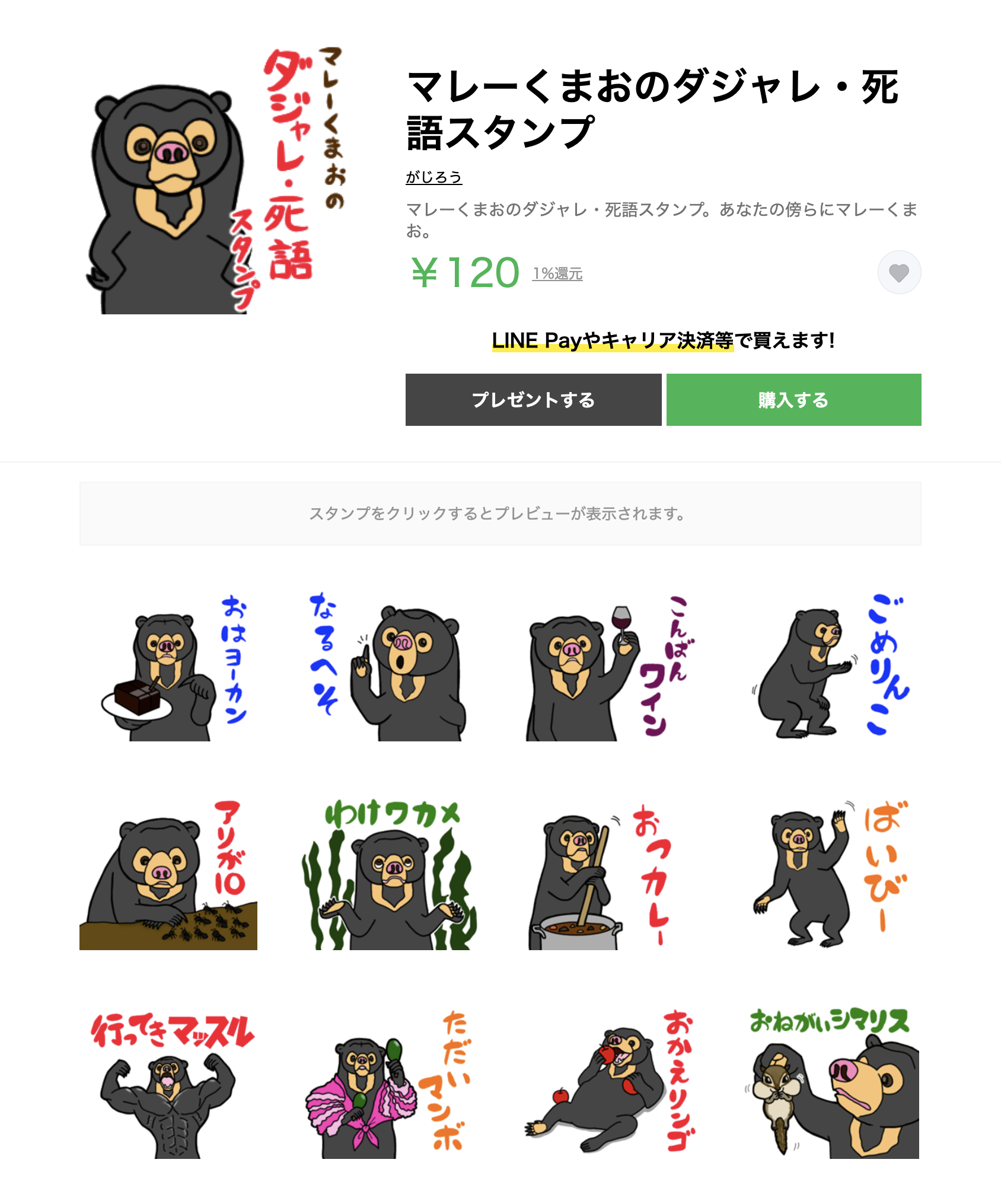Tap the プレゼントする gift button

(x=533, y=400)
